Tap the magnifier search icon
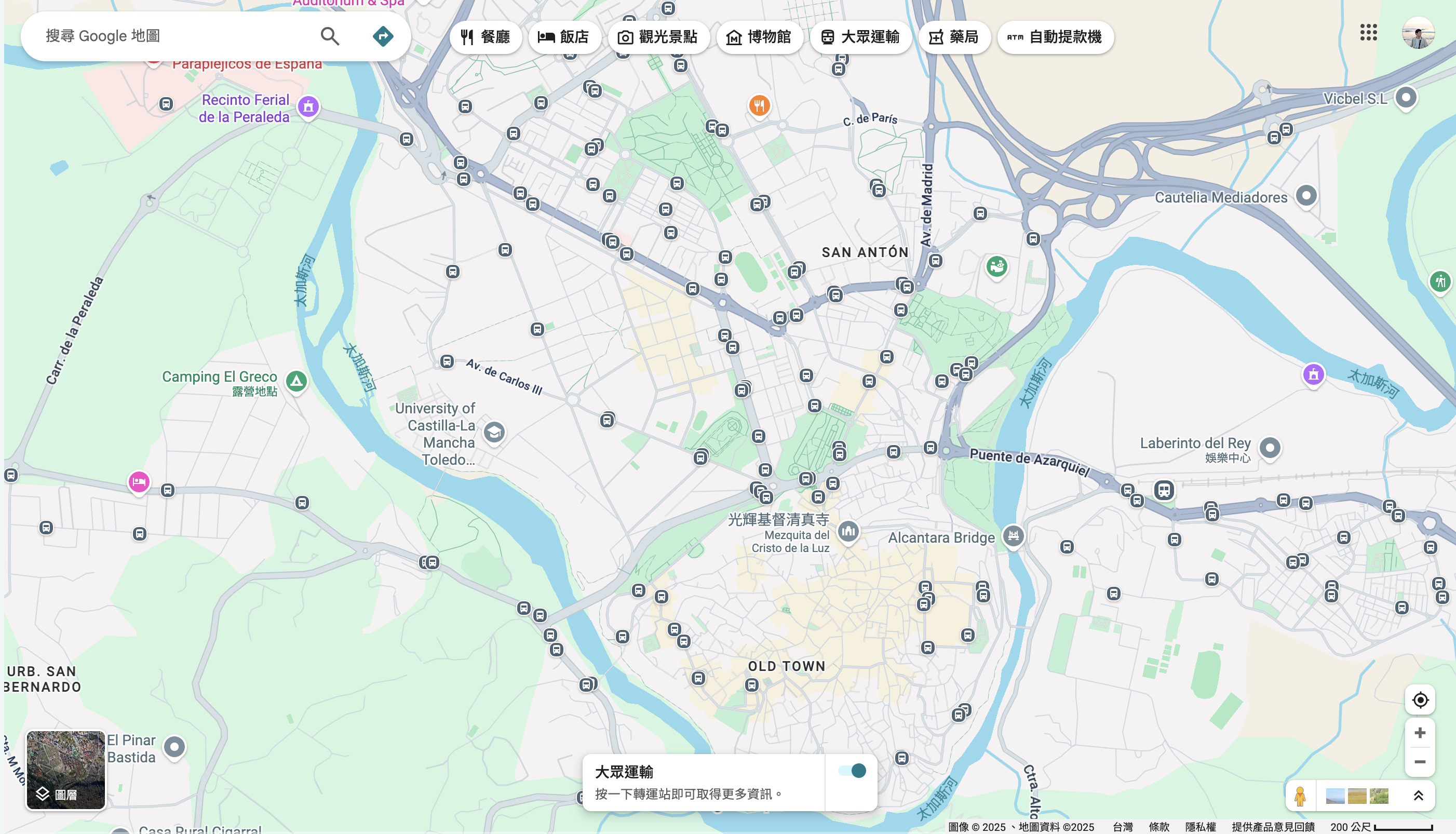 coord(329,36)
